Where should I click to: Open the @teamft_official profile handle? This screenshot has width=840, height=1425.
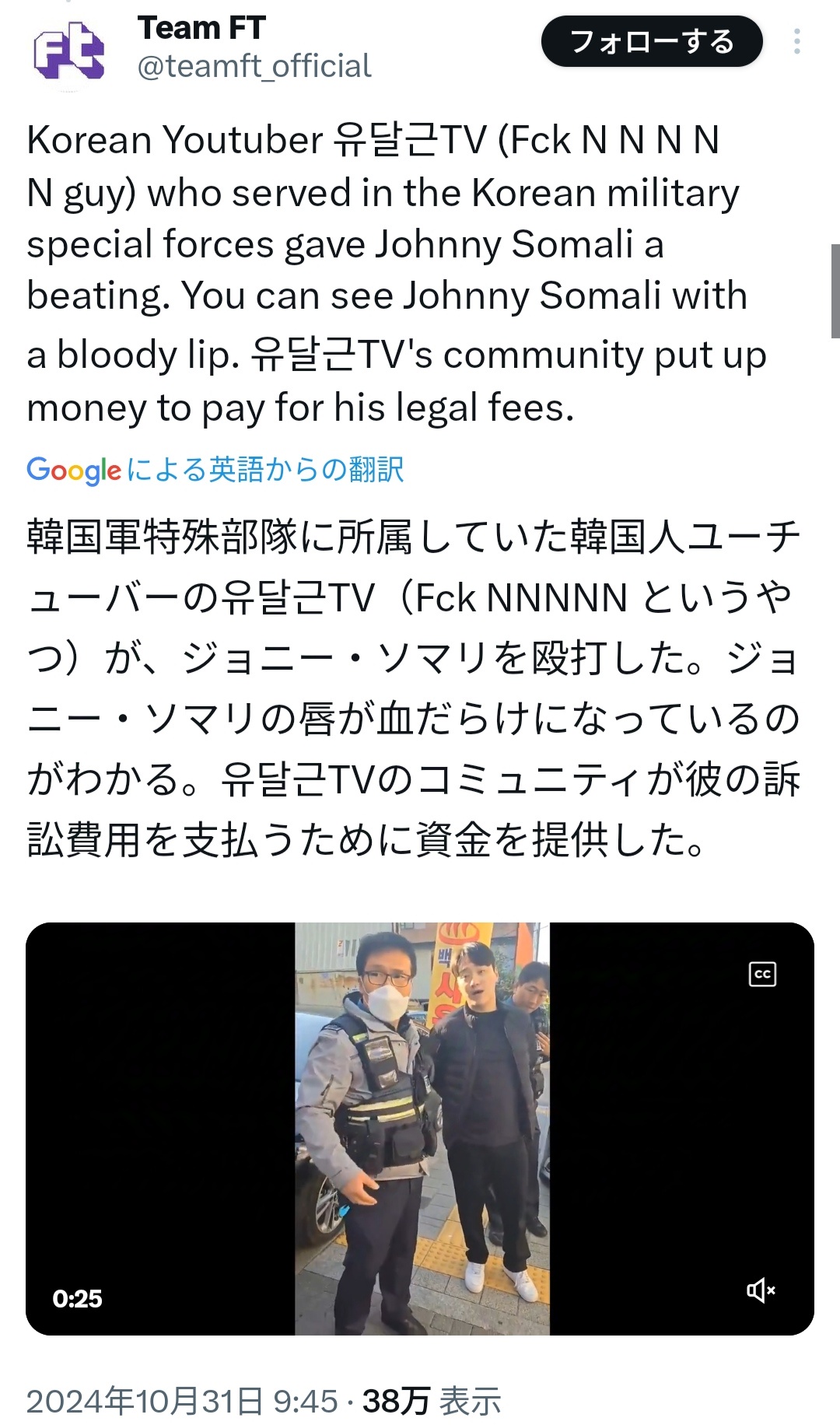tap(254, 67)
